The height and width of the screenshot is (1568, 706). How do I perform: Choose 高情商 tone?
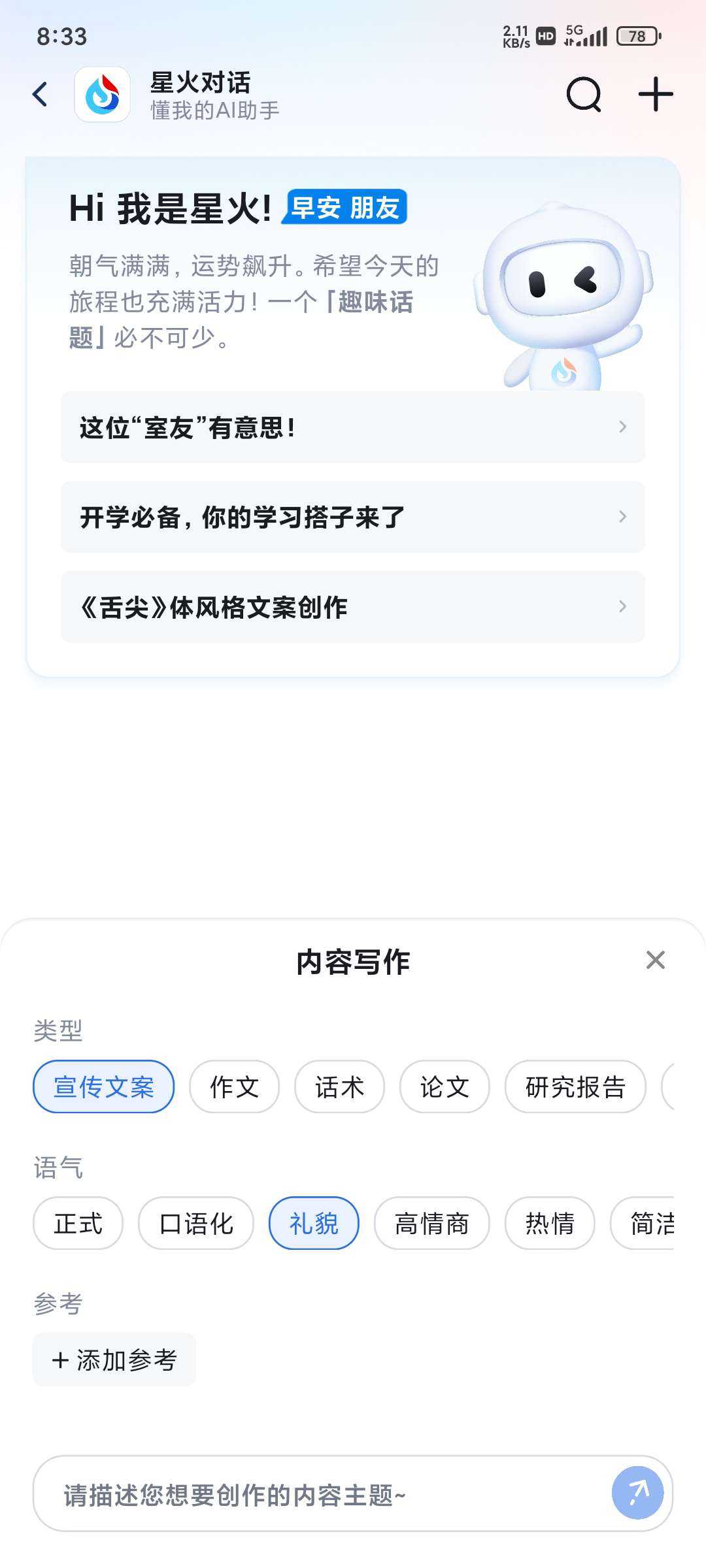[x=431, y=1223]
